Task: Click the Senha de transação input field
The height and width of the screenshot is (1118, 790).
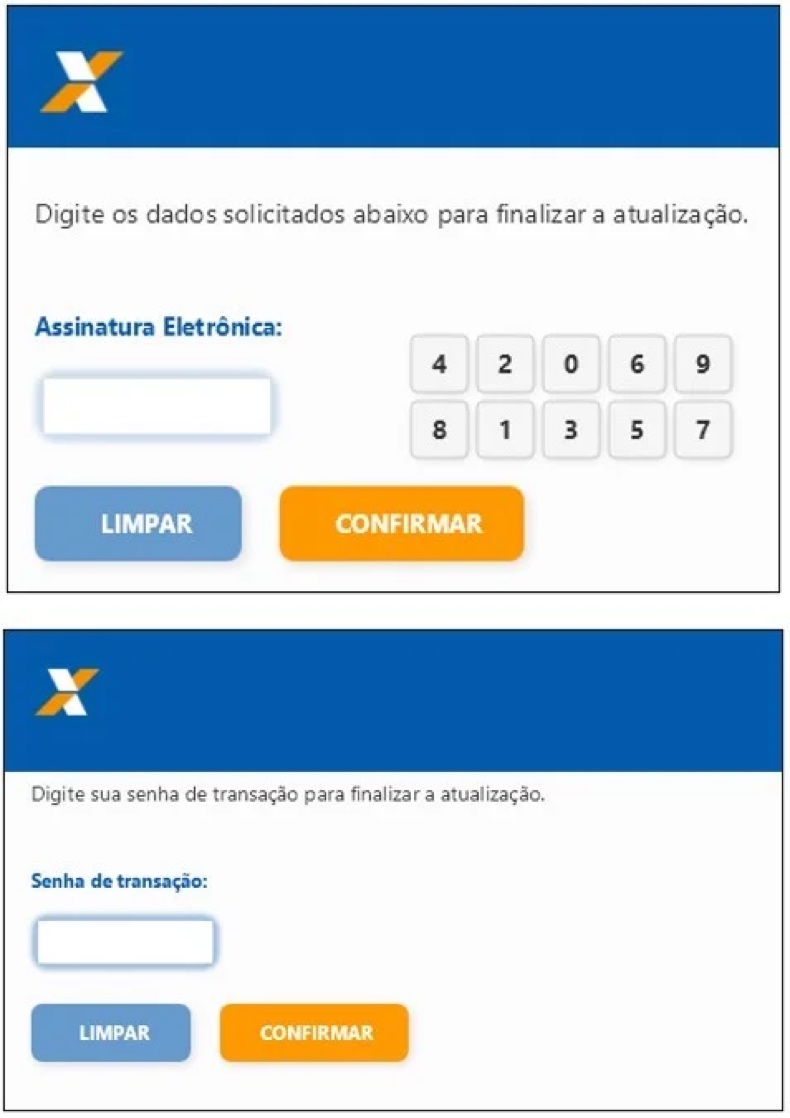Action: pos(124,940)
